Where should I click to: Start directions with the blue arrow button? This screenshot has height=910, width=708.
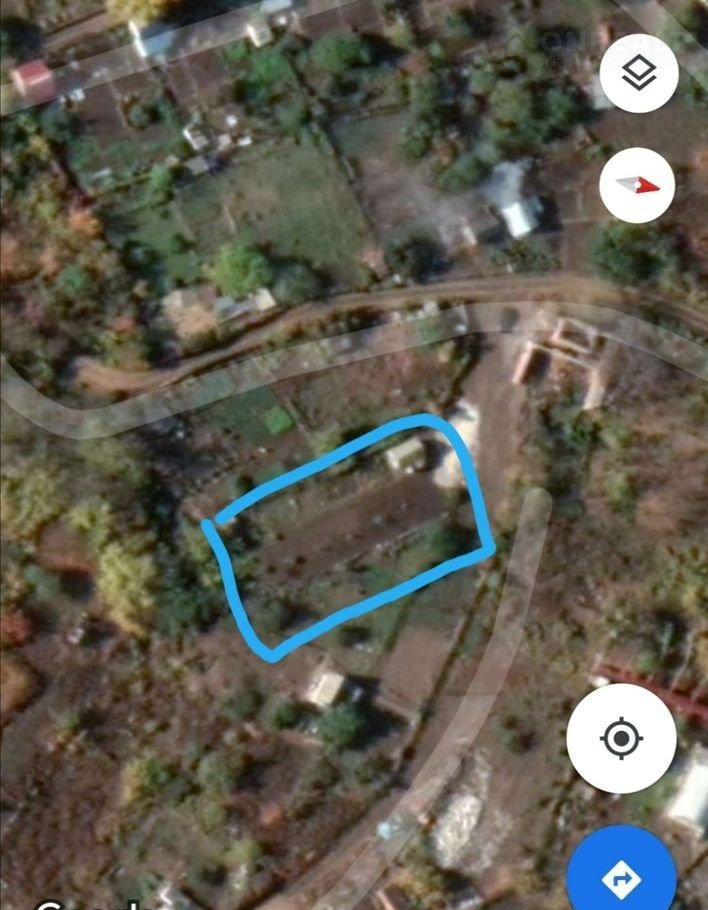pyautogui.click(x=622, y=876)
